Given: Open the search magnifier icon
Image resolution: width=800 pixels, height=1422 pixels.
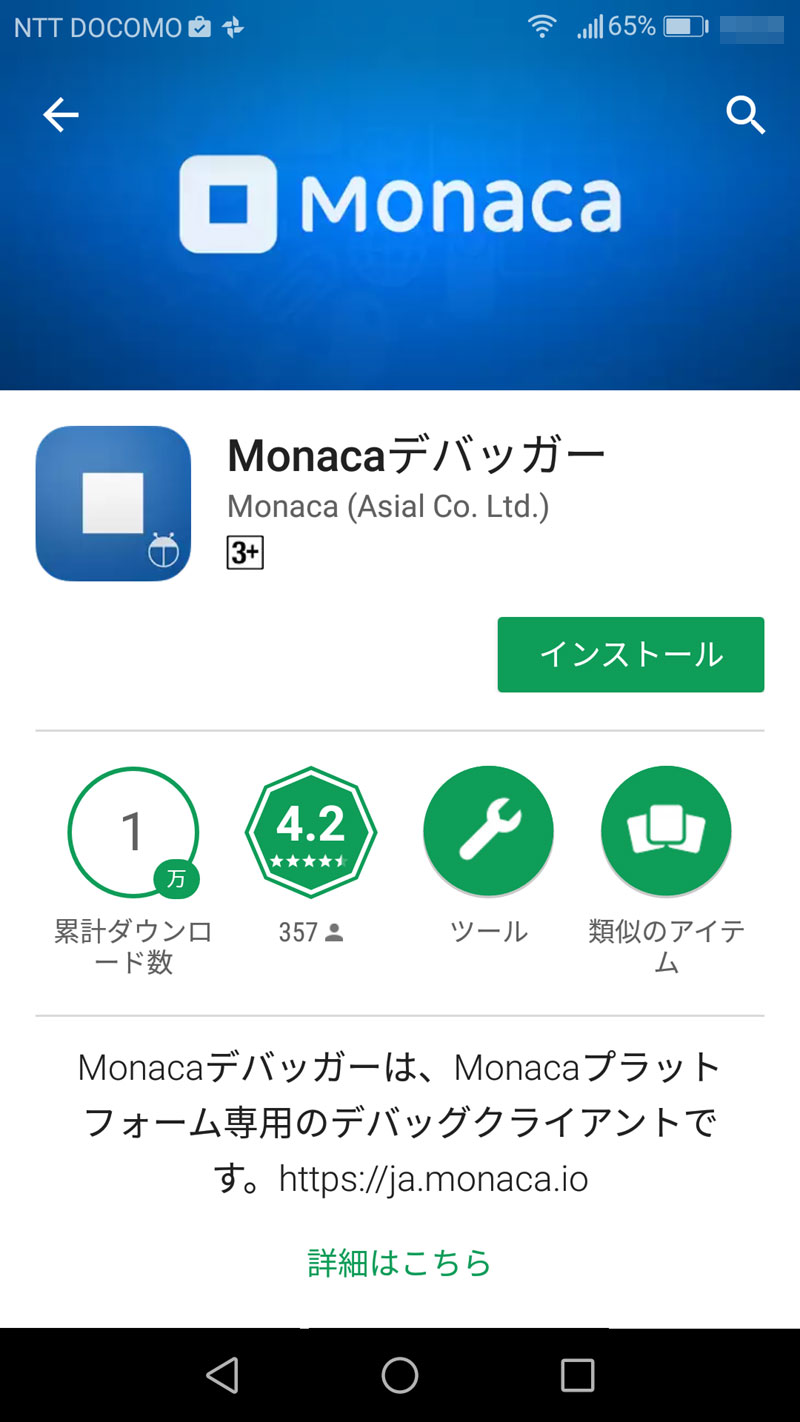Looking at the screenshot, I should (x=745, y=116).
